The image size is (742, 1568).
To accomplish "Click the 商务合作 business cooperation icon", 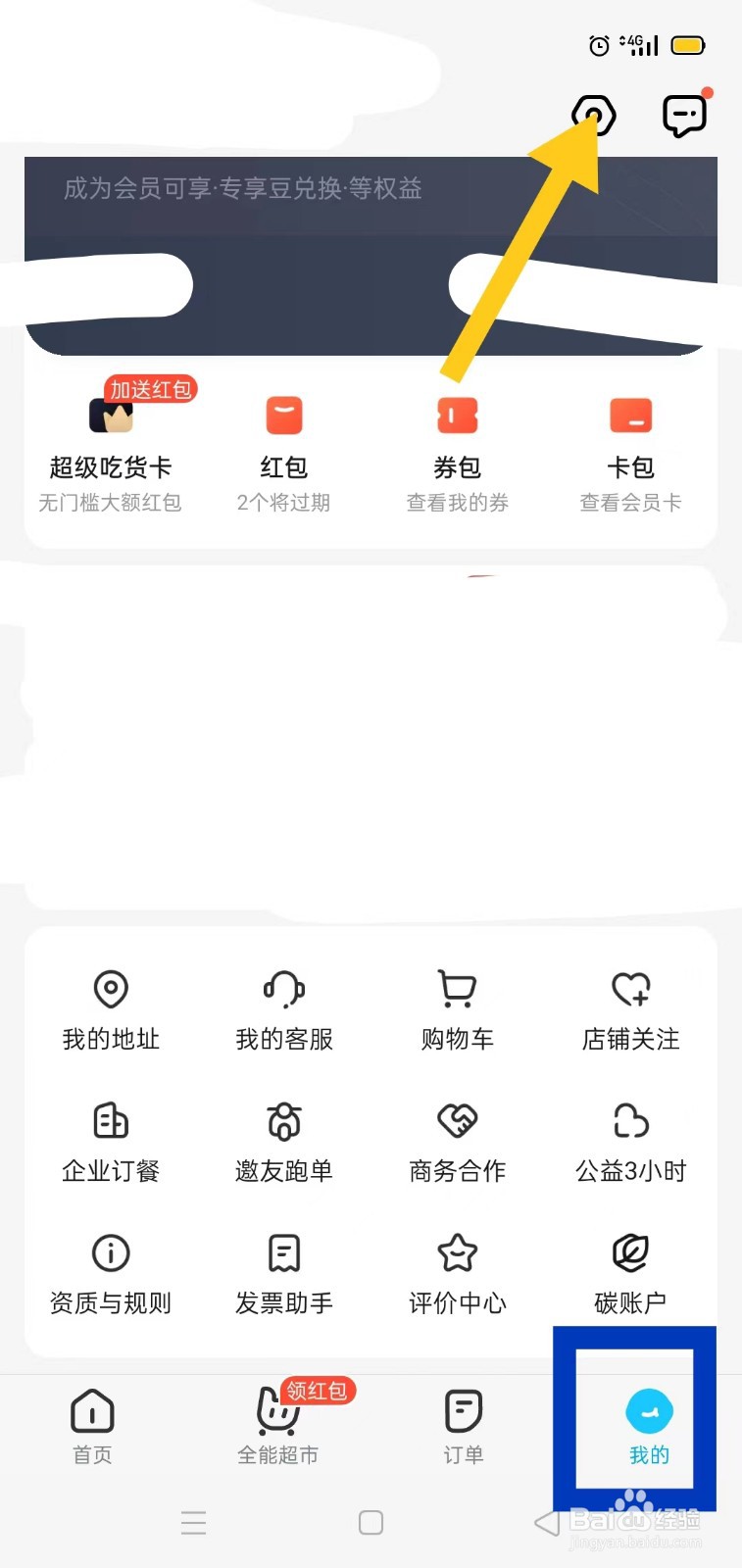I will pos(456,1137).
